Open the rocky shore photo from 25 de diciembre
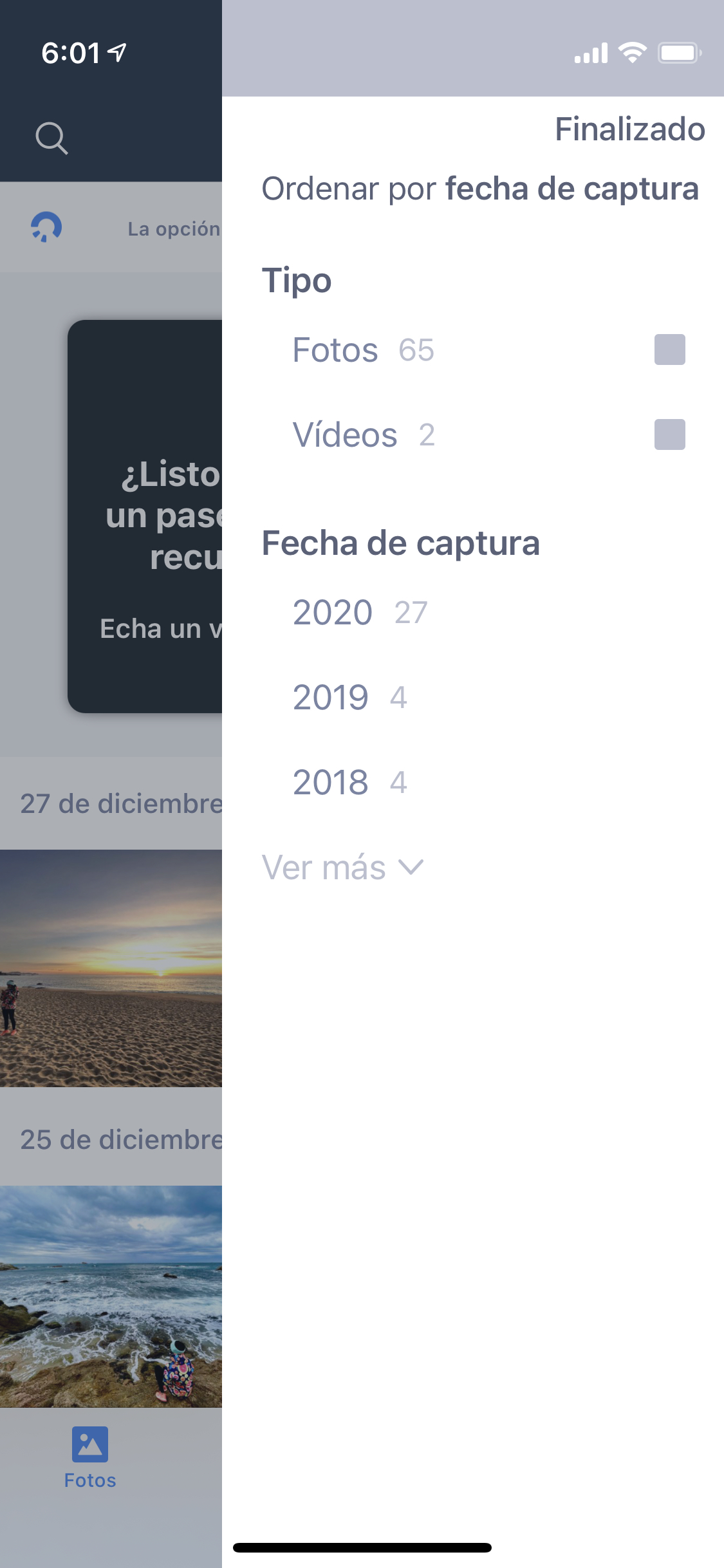The image size is (724, 1568). pos(111,1296)
